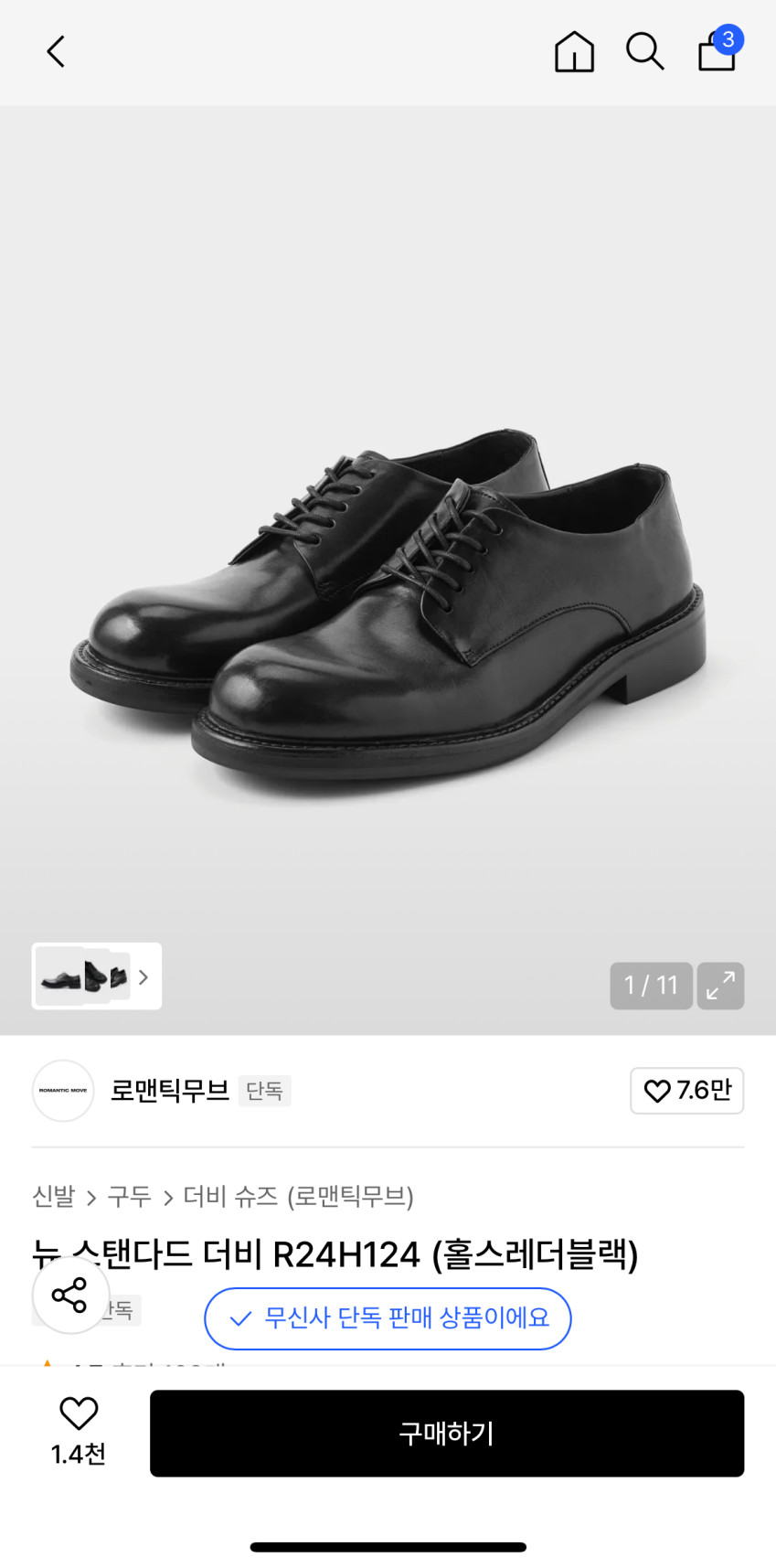Open 로맨틱무브 brand page
776x1568 pixels.
(169, 1090)
